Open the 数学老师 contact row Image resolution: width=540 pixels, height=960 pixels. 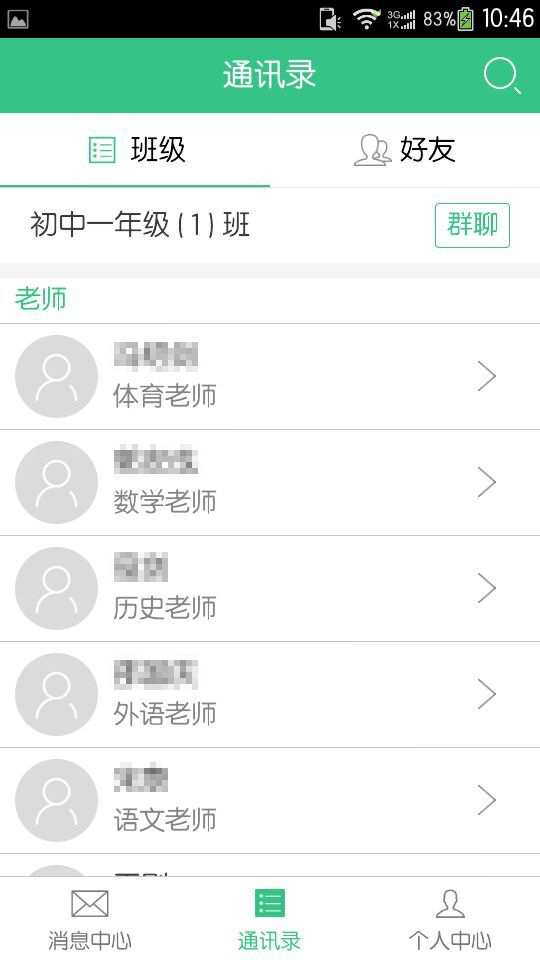pyautogui.click(x=270, y=482)
